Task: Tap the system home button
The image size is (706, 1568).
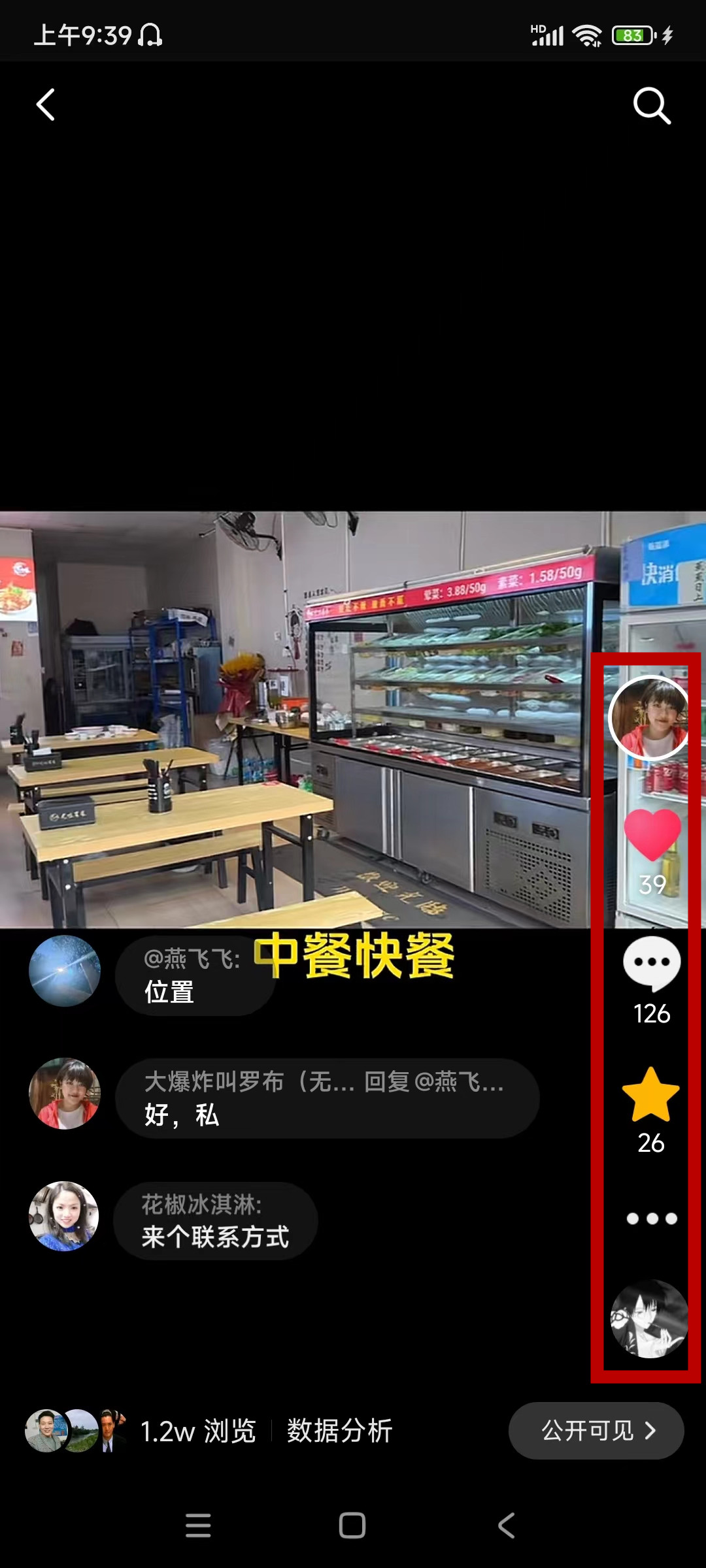Action: (352, 1526)
